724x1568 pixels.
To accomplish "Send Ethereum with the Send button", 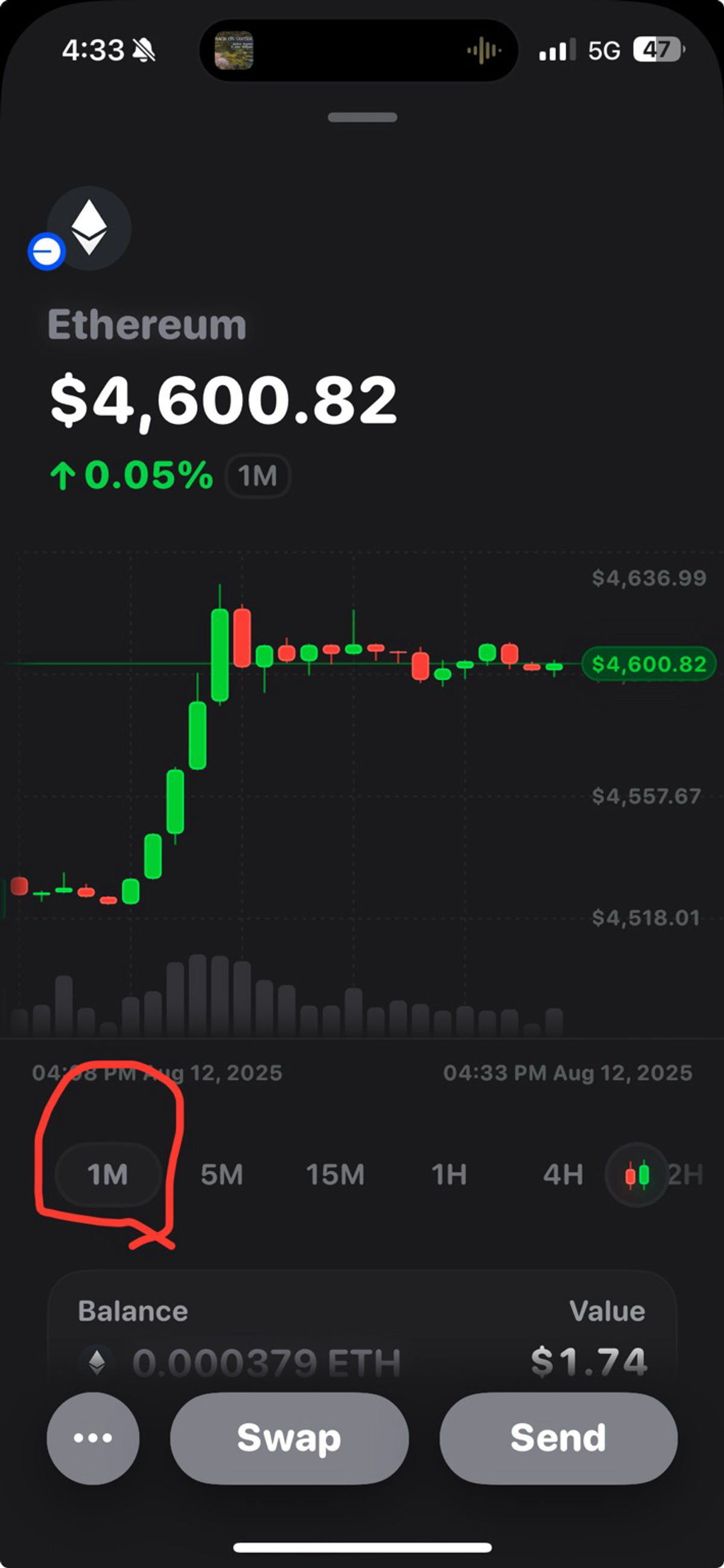I will tap(558, 1438).
